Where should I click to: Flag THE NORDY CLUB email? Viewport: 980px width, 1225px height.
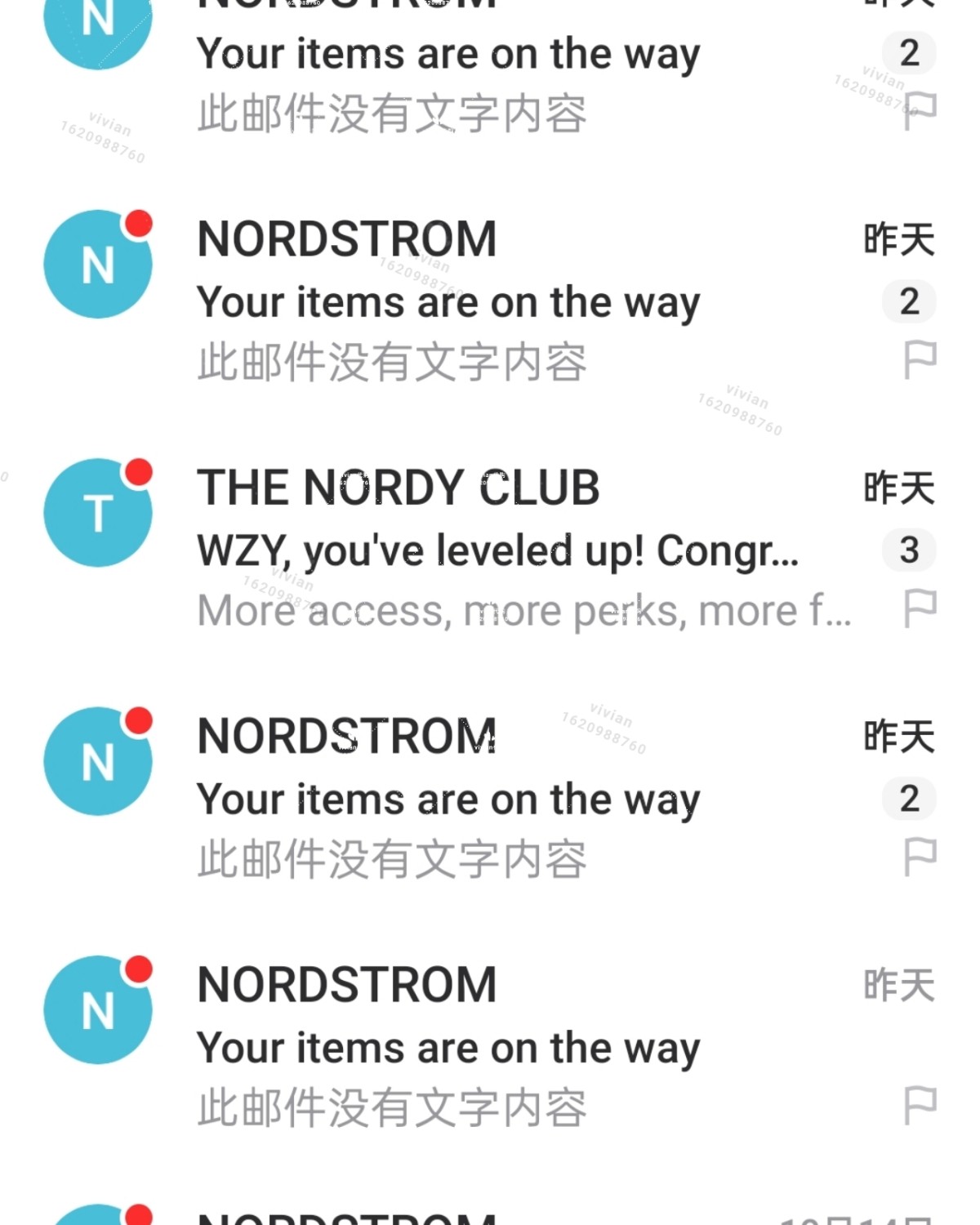coord(920,609)
